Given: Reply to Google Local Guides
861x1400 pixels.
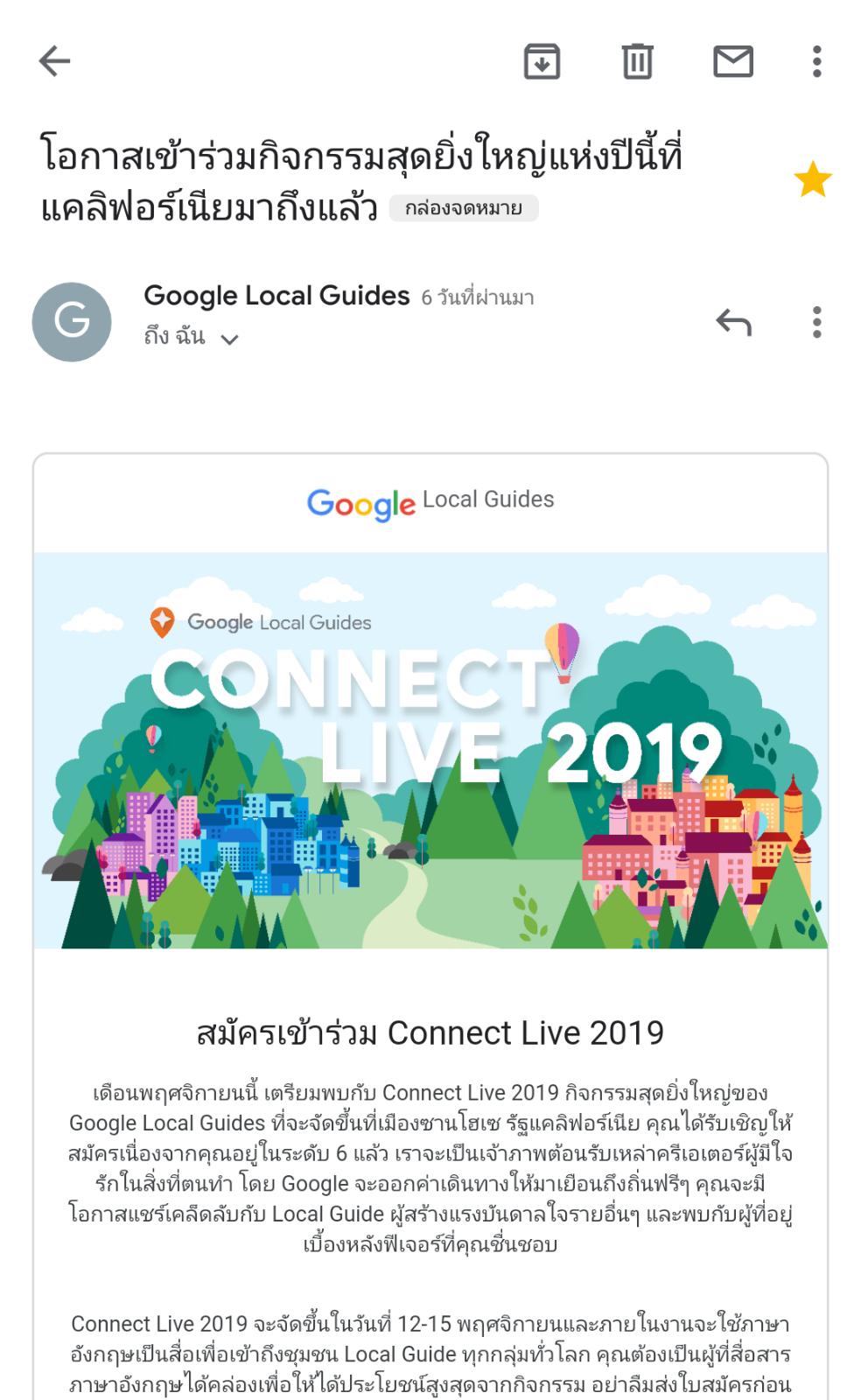Looking at the screenshot, I should coord(733,322).
